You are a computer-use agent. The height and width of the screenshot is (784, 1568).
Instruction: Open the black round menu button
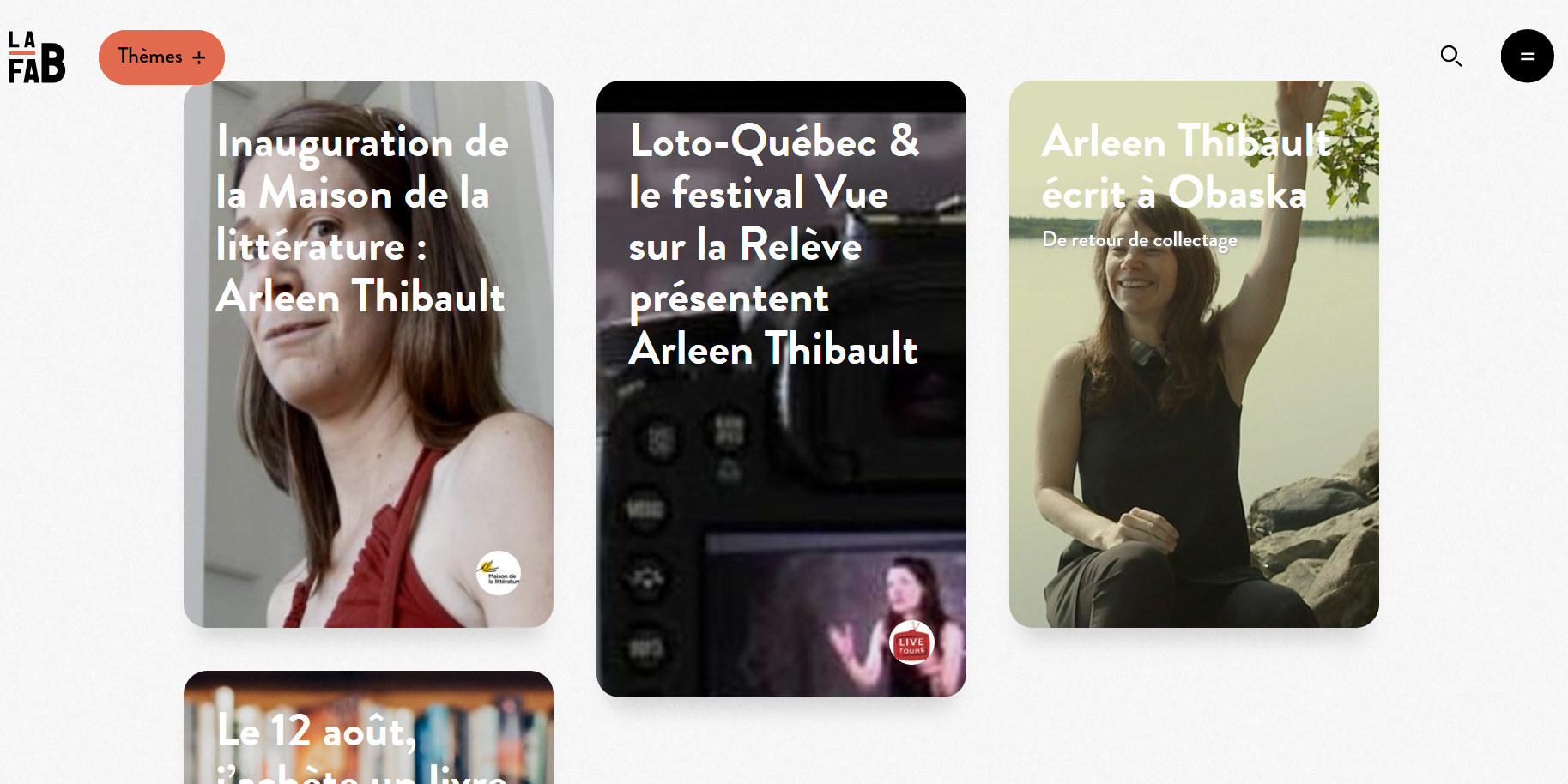pos(1527,57)
